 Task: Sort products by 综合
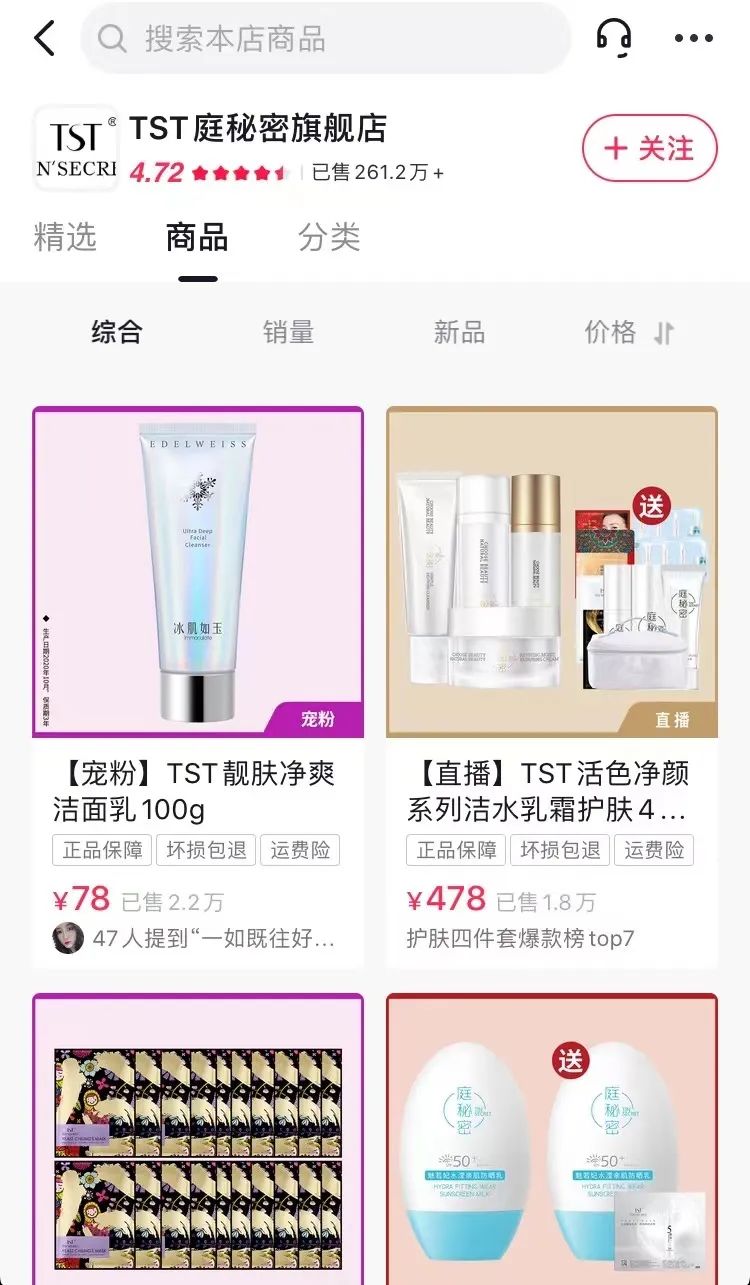(x=116, y=332)
